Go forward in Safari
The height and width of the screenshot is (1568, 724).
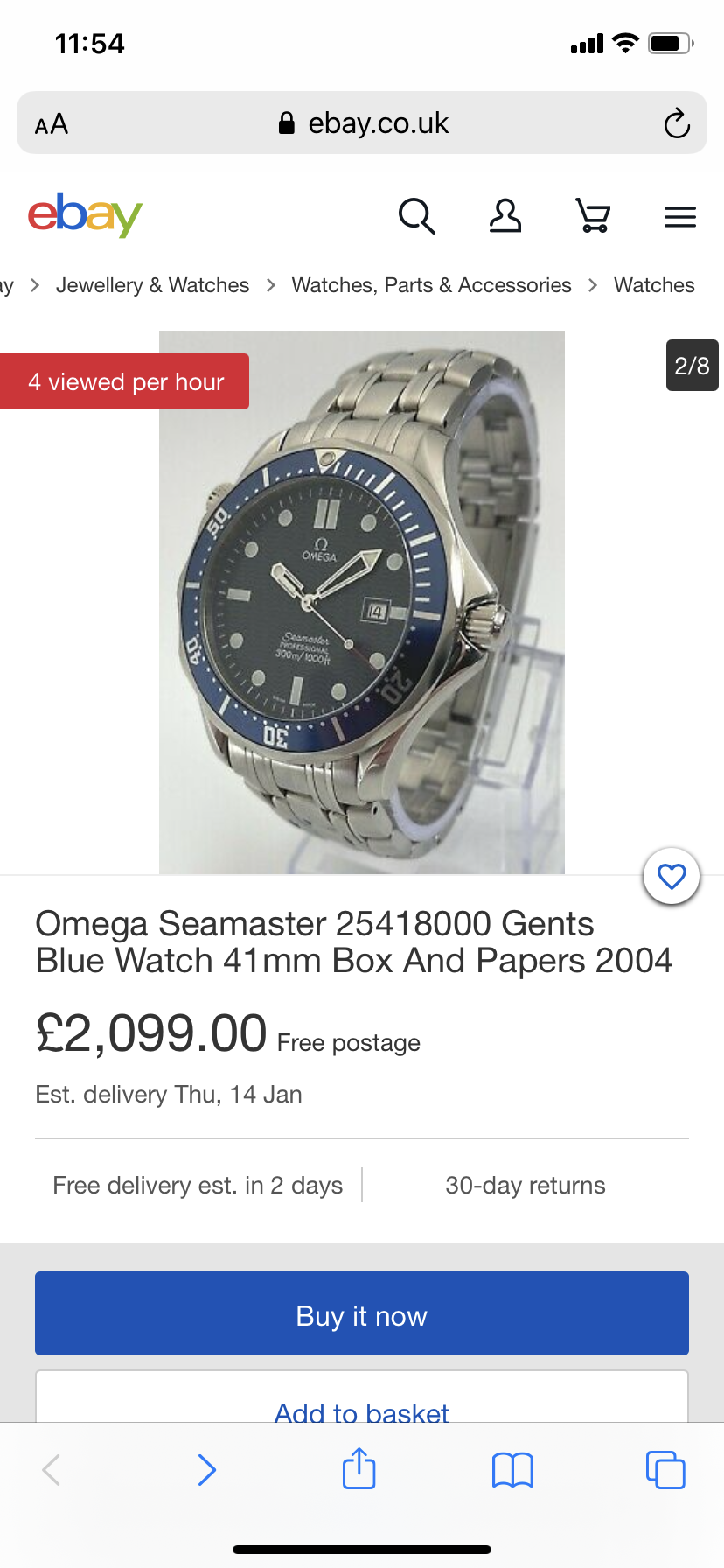(206, 1469)
